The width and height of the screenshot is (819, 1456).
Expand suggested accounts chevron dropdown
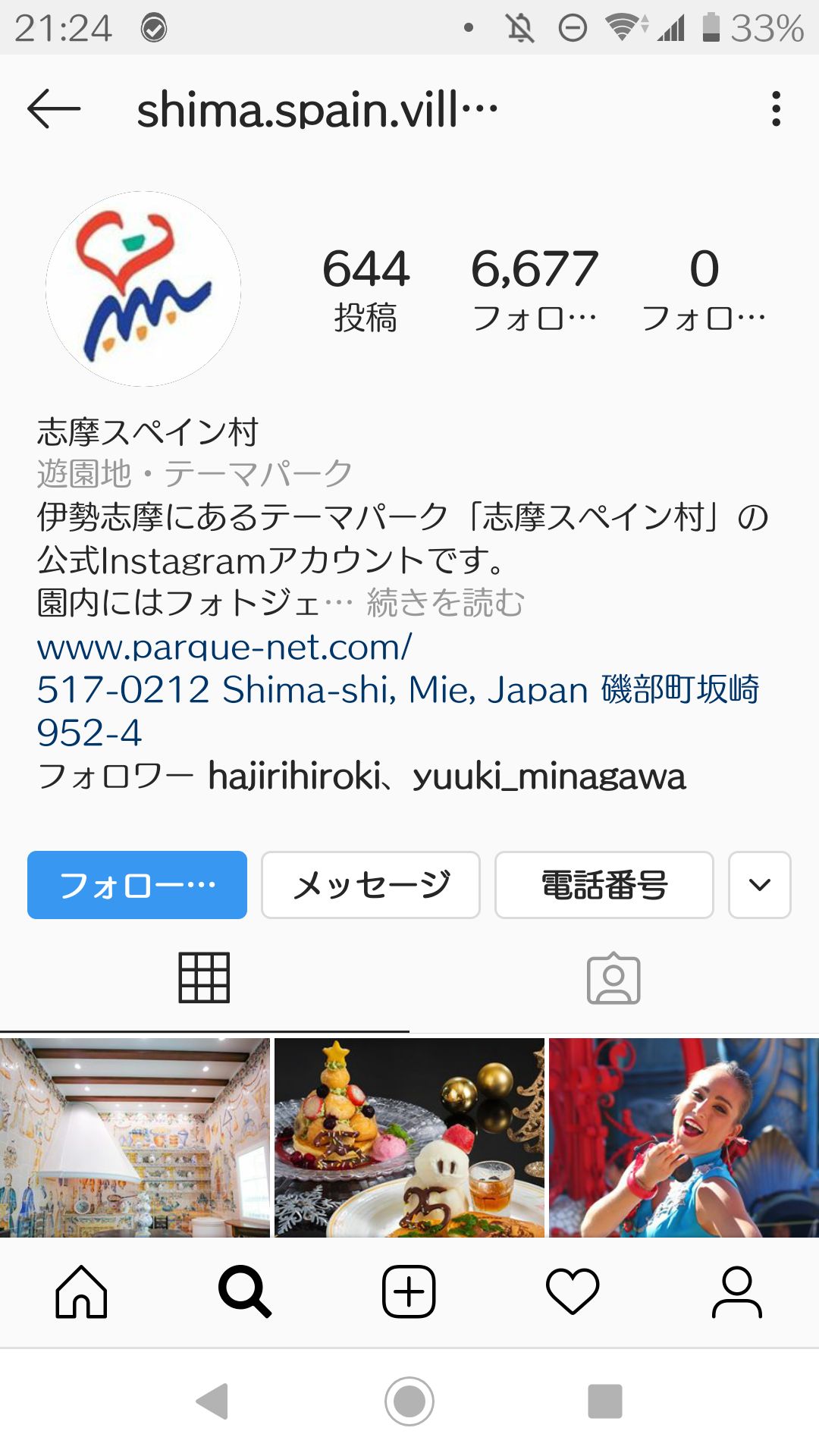click(x=759, y=885)
